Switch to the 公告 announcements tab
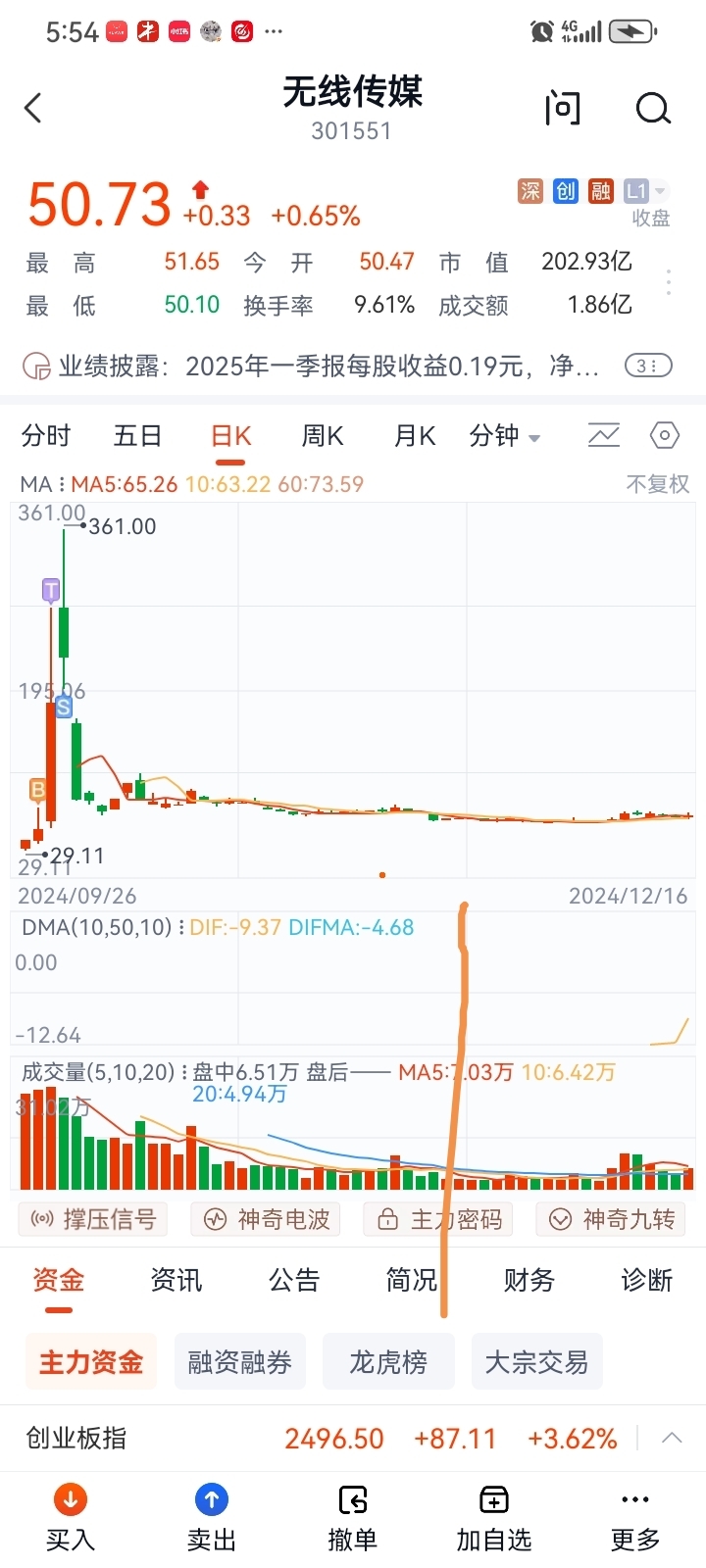The width and height of the screenshot is (706, 1568). (x=294, y=1280)
